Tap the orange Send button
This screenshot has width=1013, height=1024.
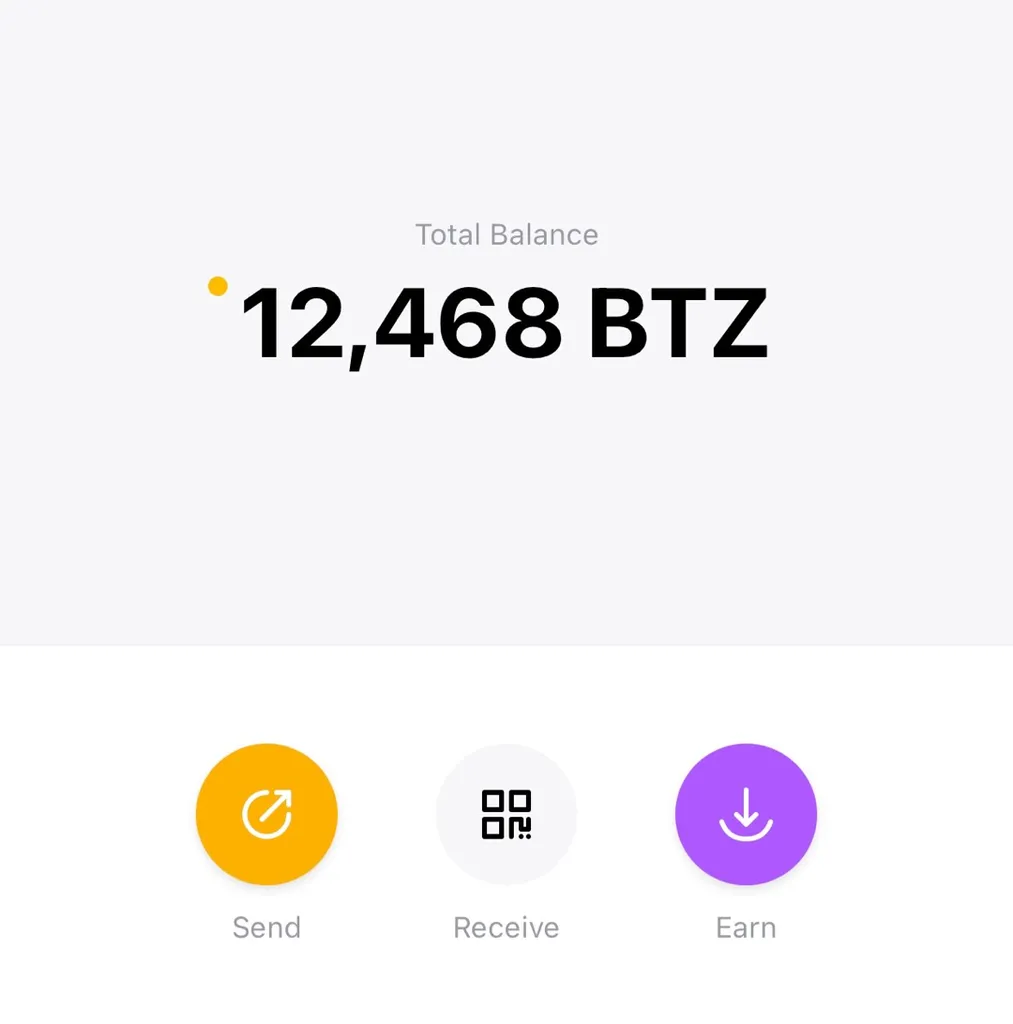pos(266,814)
